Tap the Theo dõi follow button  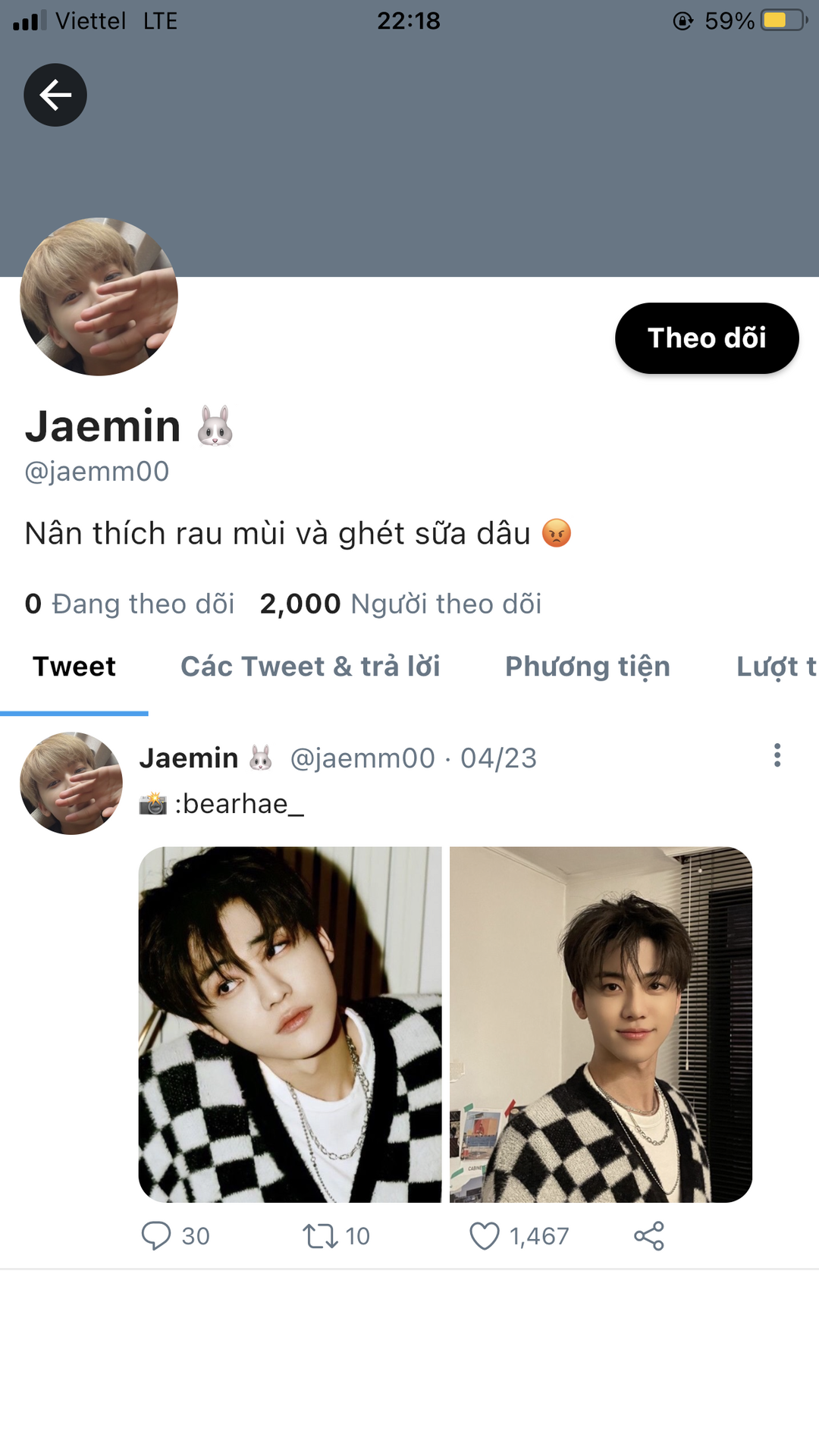click(706, 338)
